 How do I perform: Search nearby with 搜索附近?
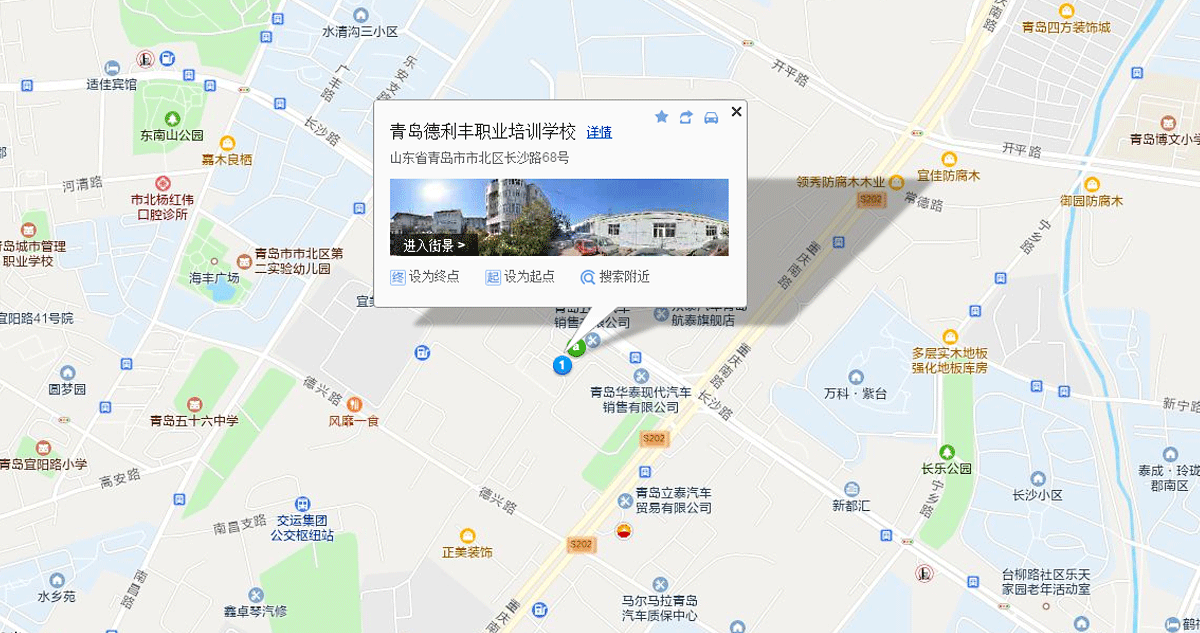(615, 277)
